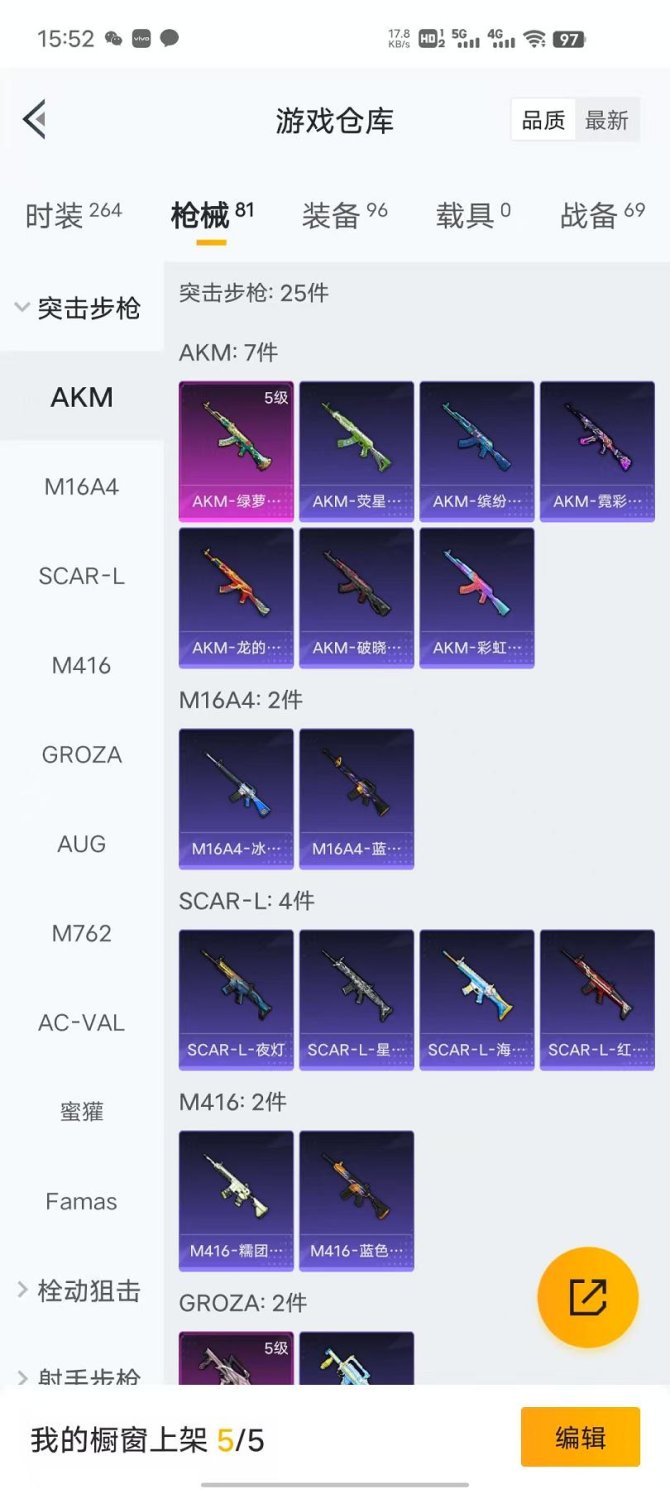Screen dimensions: 670x1489
Task: Open the 战备 tab
Action: tap(602, 215)
